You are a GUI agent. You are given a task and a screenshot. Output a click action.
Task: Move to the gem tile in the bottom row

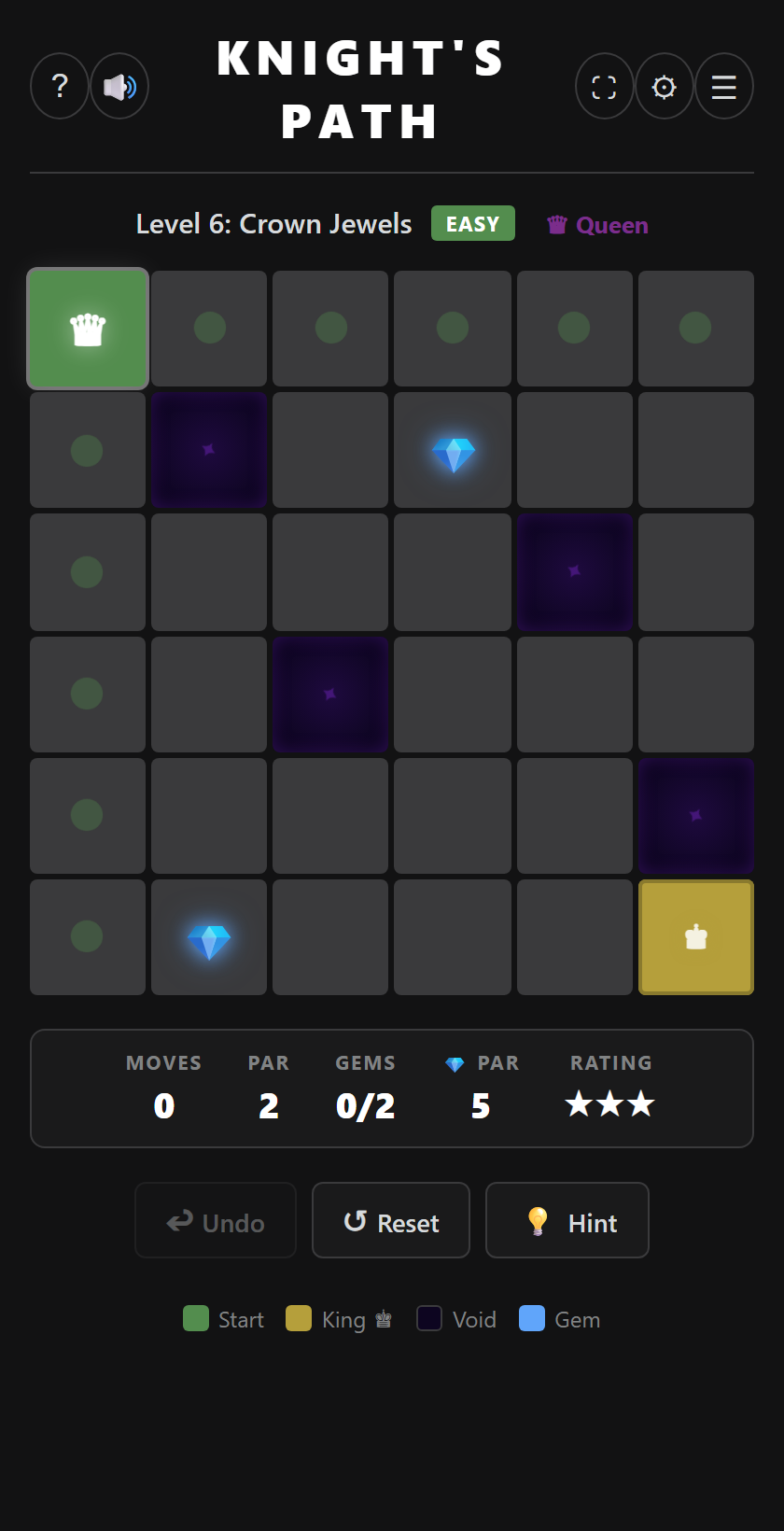click(209, 937)
